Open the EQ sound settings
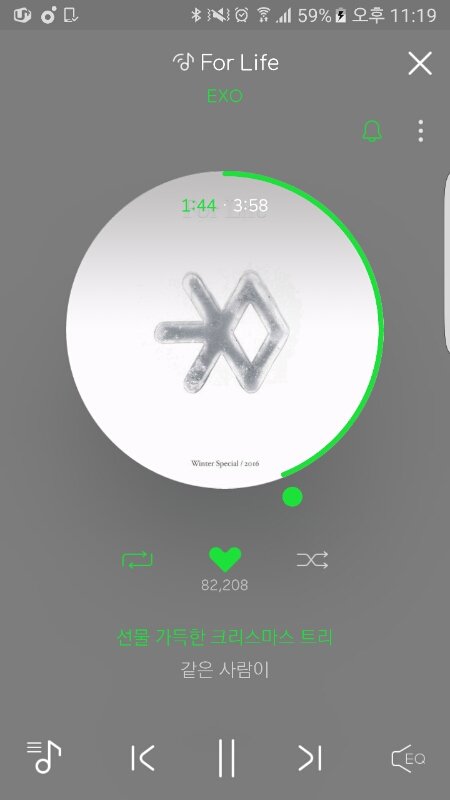The height and width of the screenshot is (800, 450). [408, 759]
